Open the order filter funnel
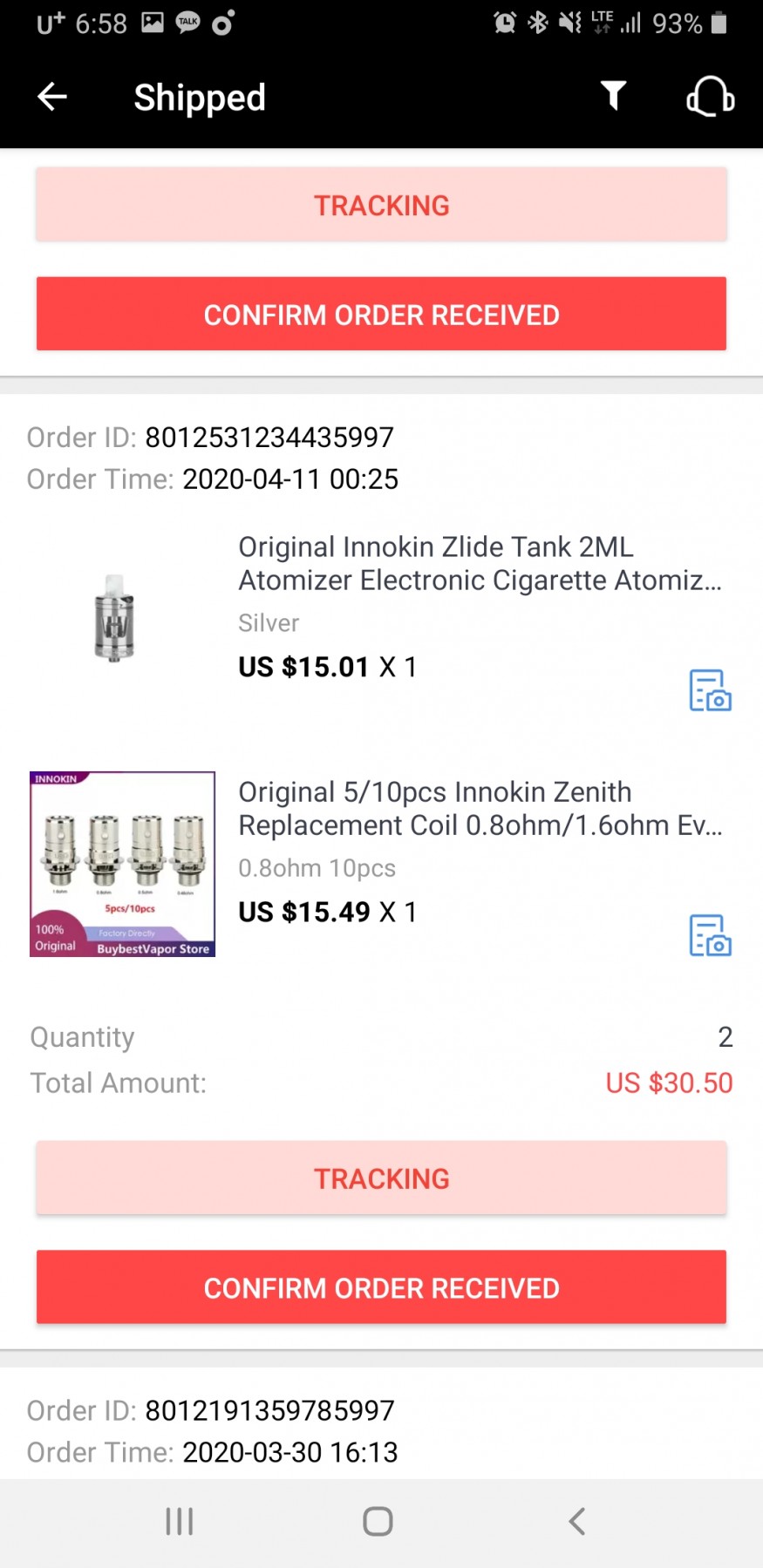The height and width of the screenshot is (1568, 763). coord(613,96)
